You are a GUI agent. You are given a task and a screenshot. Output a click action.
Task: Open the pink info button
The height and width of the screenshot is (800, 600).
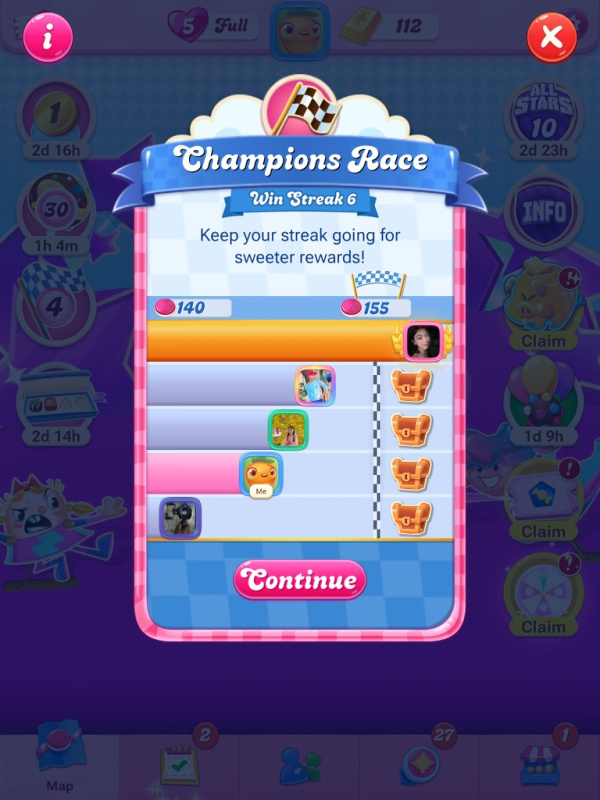47,39
